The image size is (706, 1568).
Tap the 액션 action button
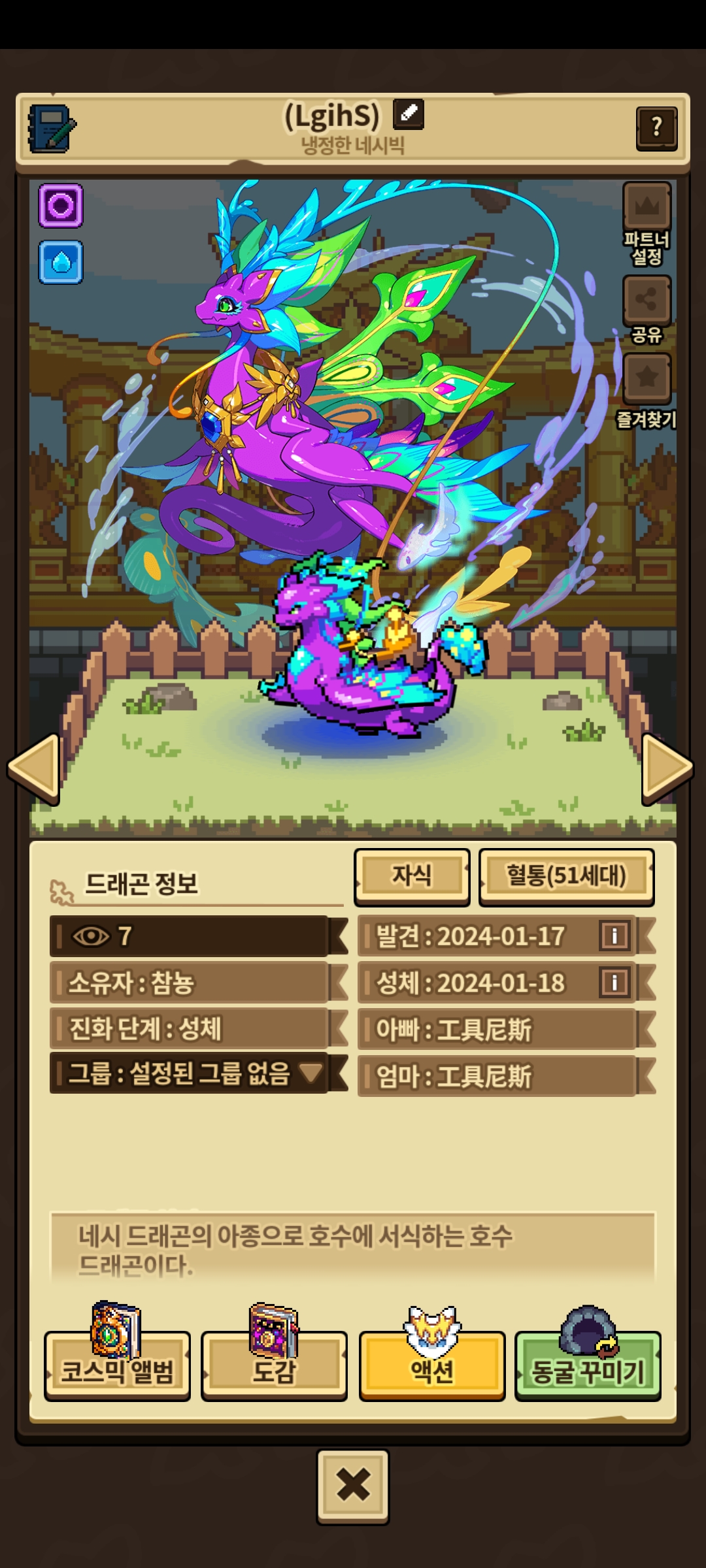432,1364
